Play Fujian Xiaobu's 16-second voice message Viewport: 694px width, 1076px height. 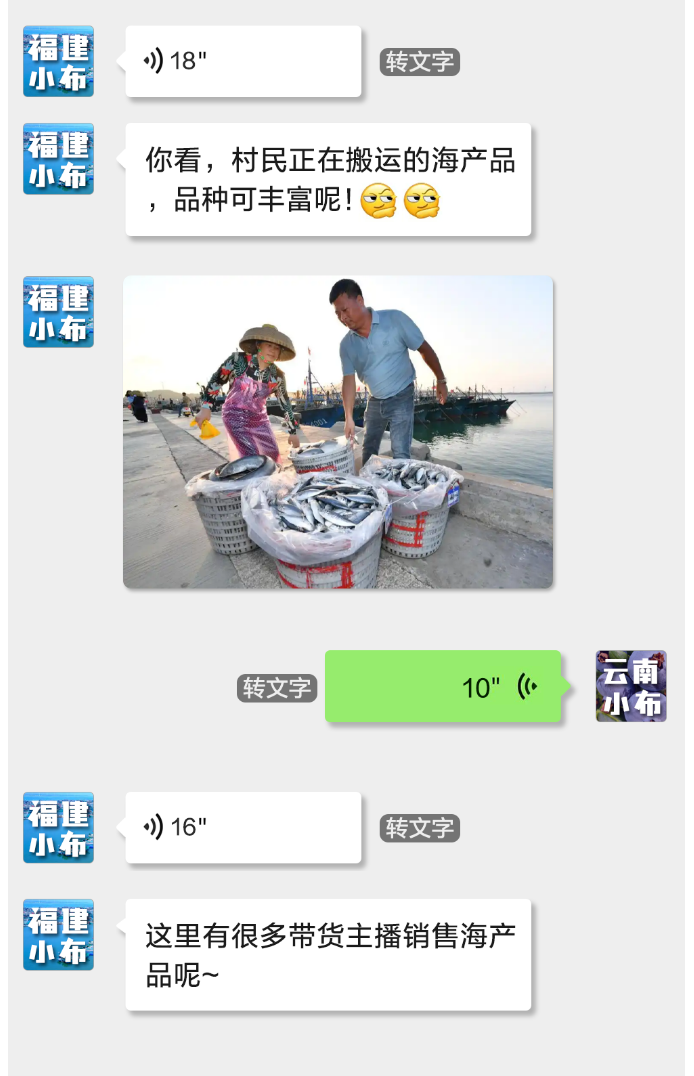242,828
